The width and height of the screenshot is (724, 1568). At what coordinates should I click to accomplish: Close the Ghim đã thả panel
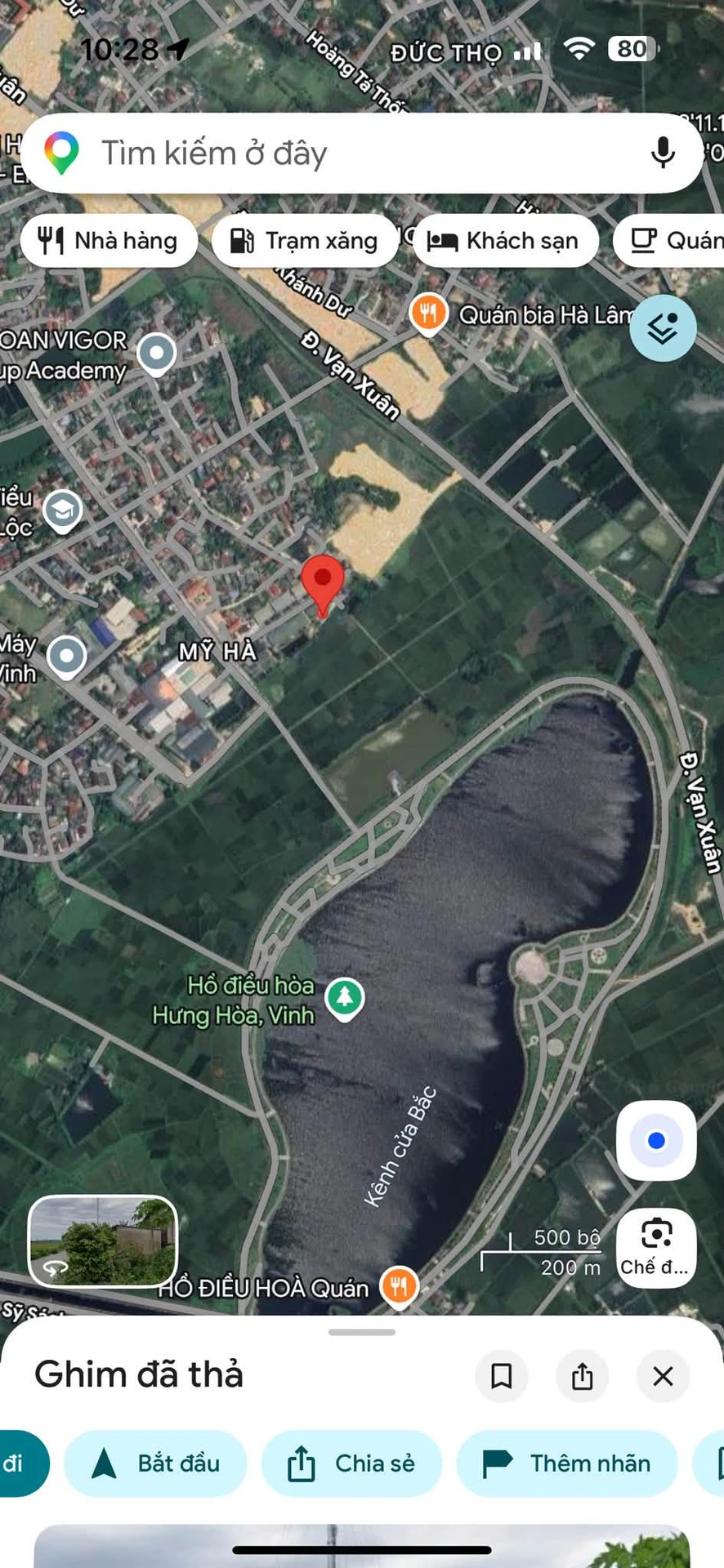[x=664, y=1376]
